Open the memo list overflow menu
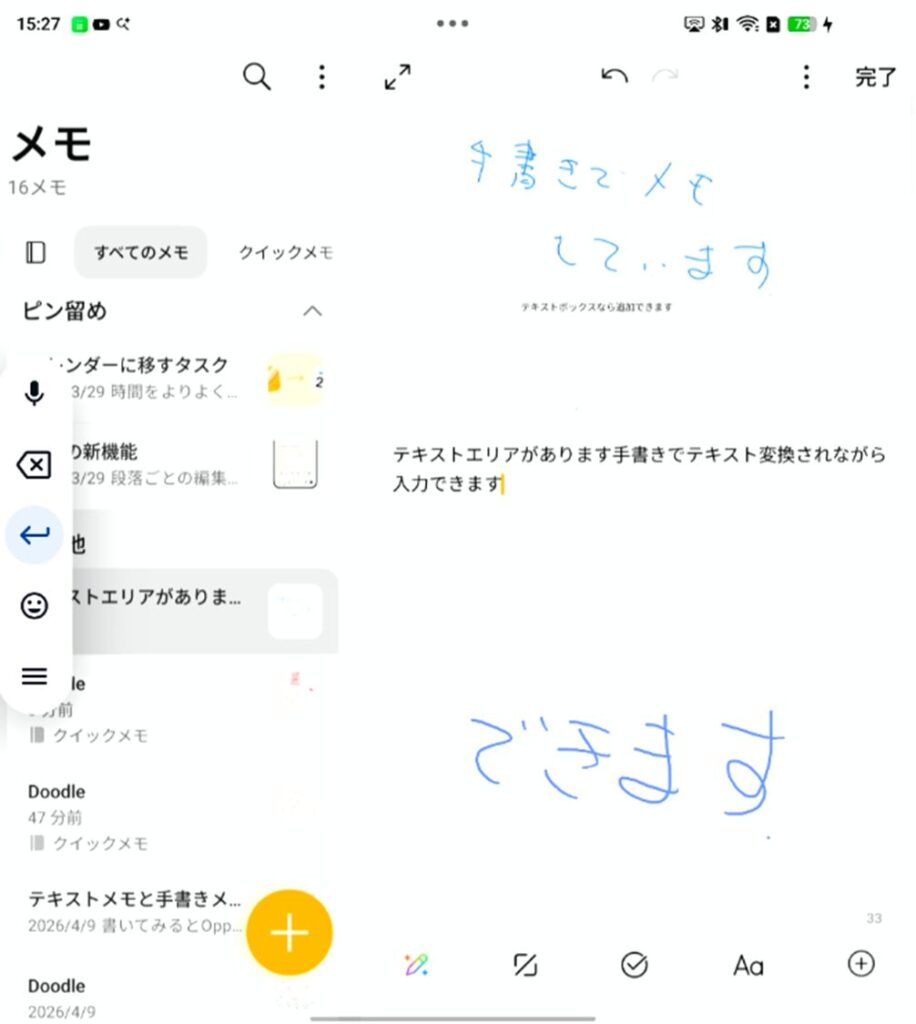 (x=321, y=77)
